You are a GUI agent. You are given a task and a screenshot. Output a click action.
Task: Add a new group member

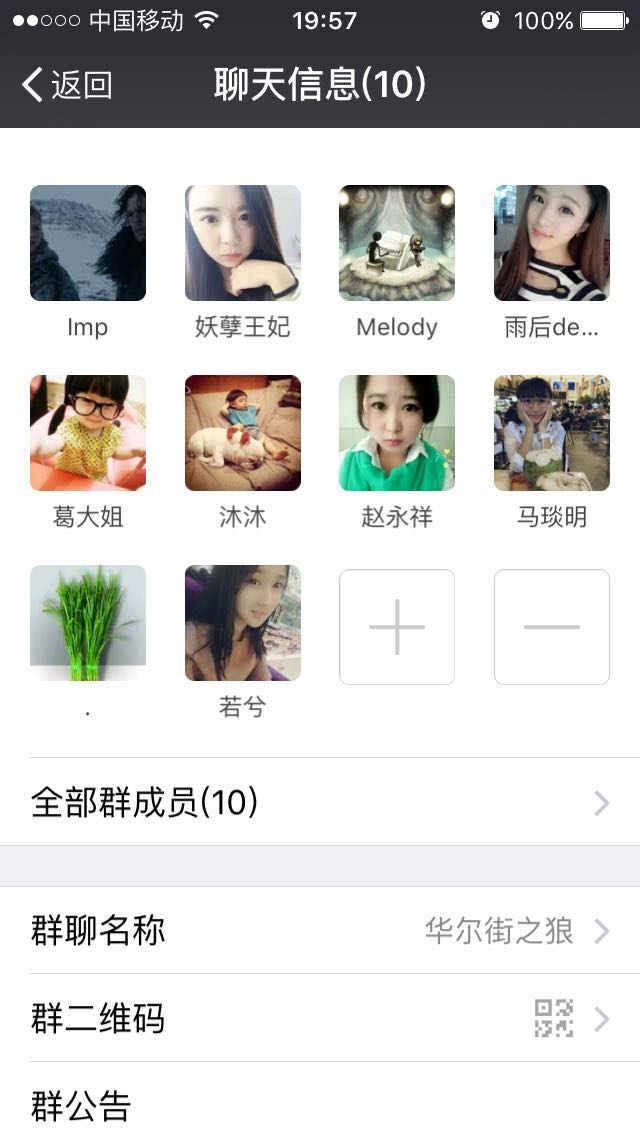tap(397, 627)
